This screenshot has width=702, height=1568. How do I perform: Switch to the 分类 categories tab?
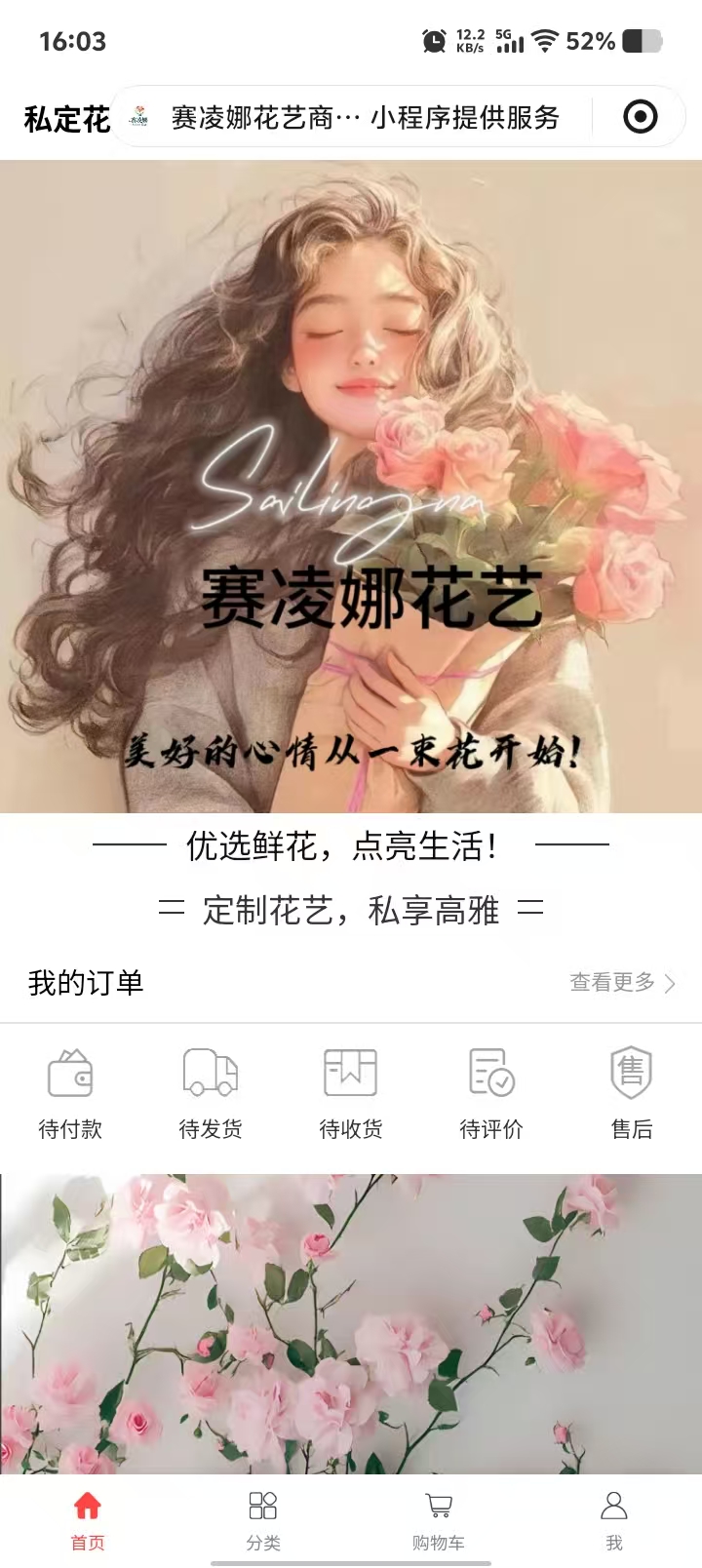tap(263, 1519)
